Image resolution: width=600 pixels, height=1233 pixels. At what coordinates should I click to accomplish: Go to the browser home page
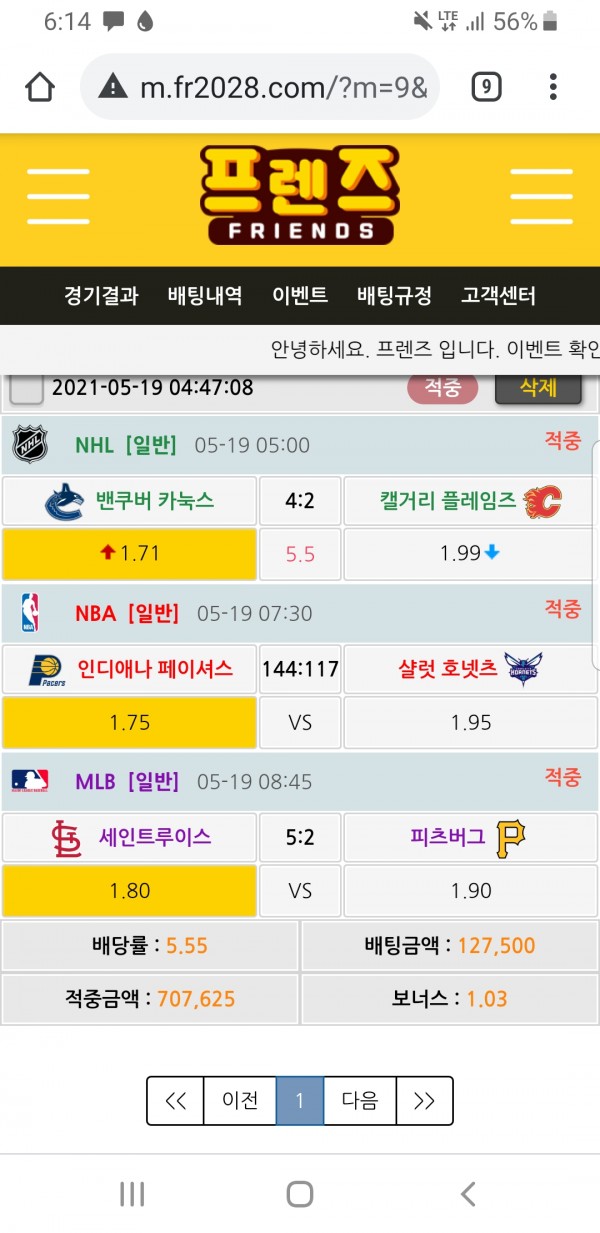pos(40,87)
